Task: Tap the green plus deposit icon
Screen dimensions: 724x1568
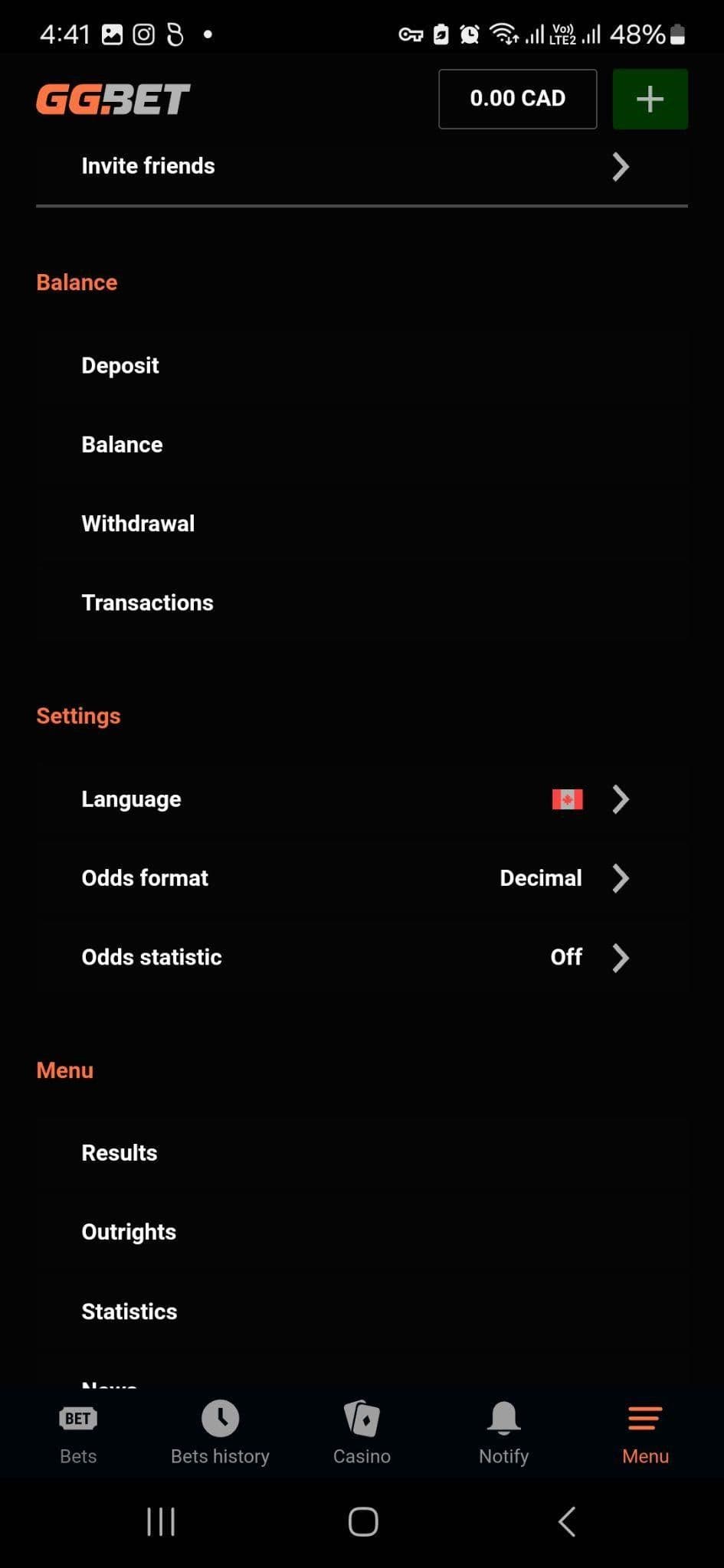Action: 649,99
